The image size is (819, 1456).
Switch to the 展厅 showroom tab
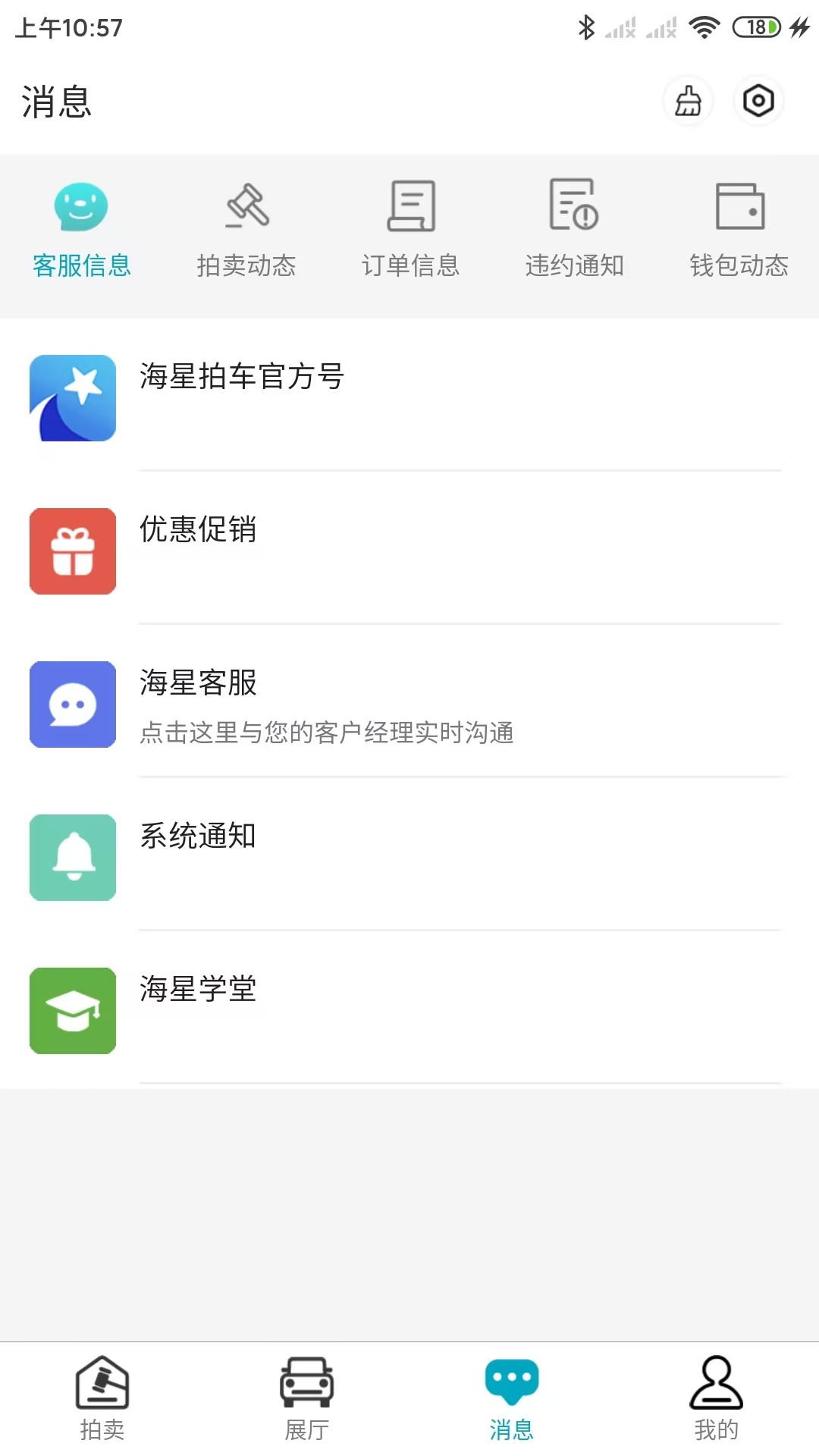point(307,1399)
